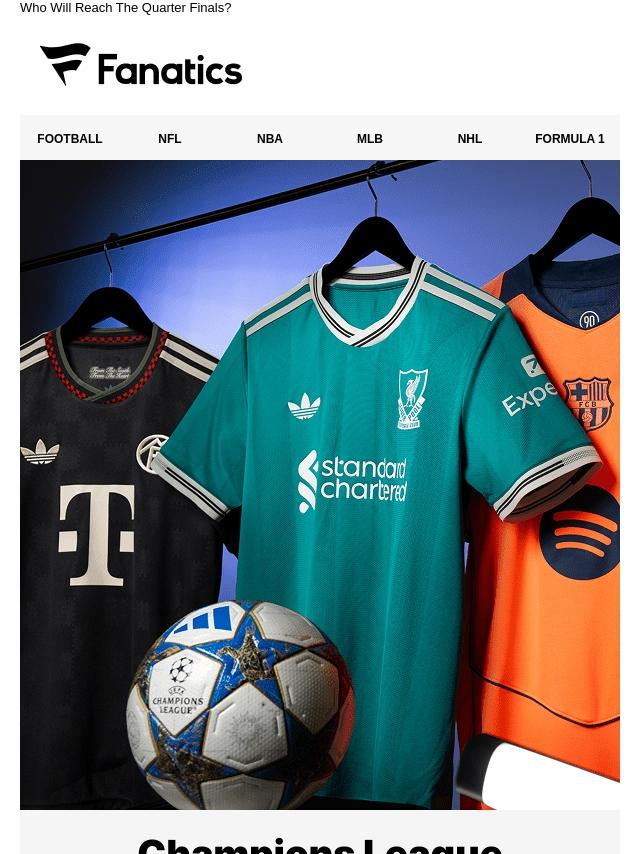Open the FOOTBALL category link
Viewport: 640px width, 854px height.
coord(69,139)
